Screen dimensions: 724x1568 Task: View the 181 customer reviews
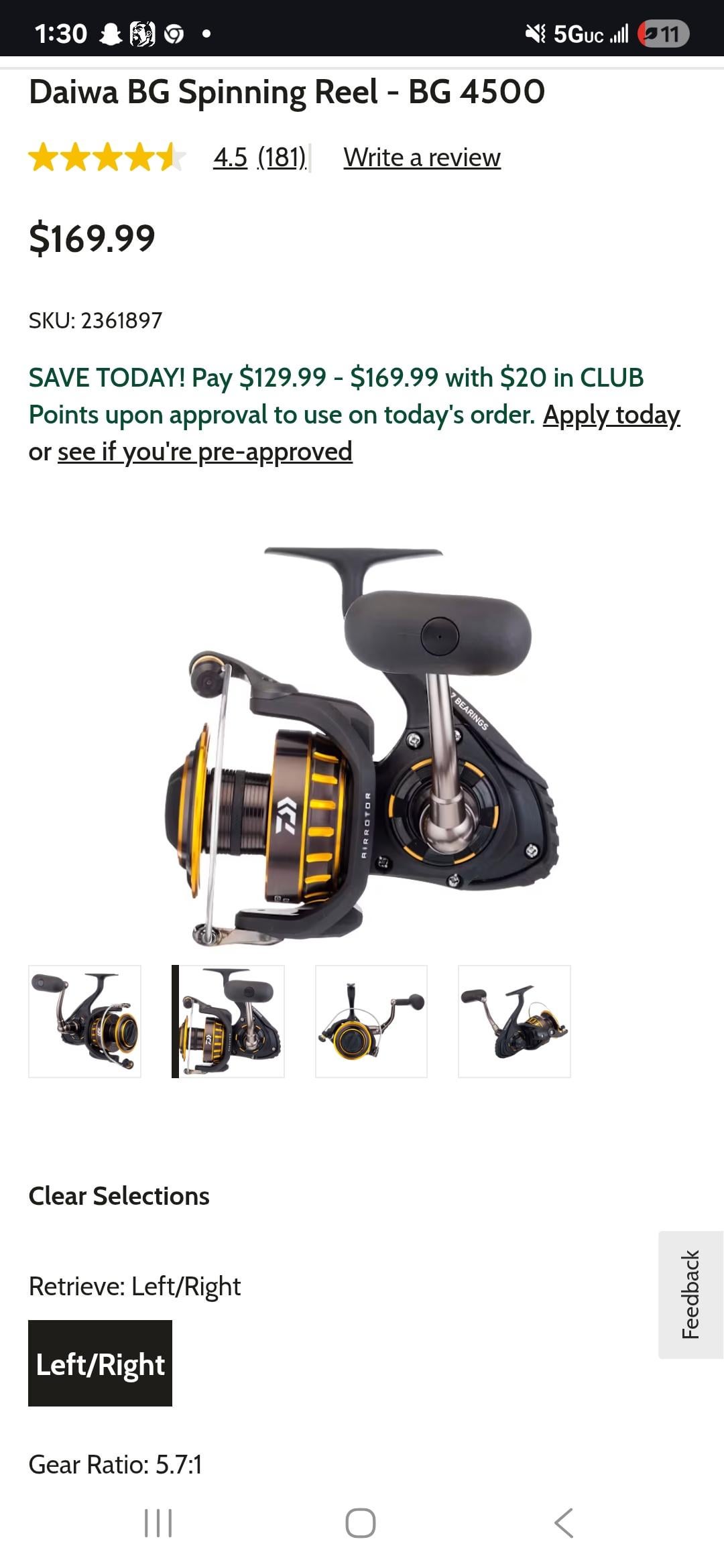[282, 158]
